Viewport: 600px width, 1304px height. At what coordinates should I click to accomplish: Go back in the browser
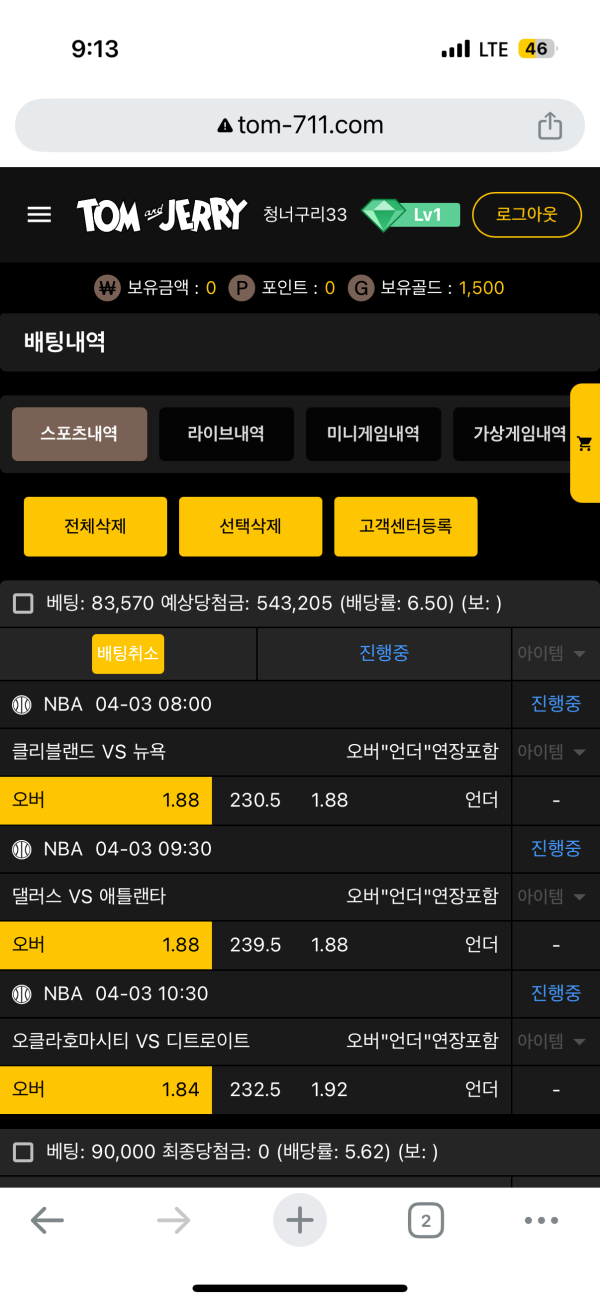47,1220
